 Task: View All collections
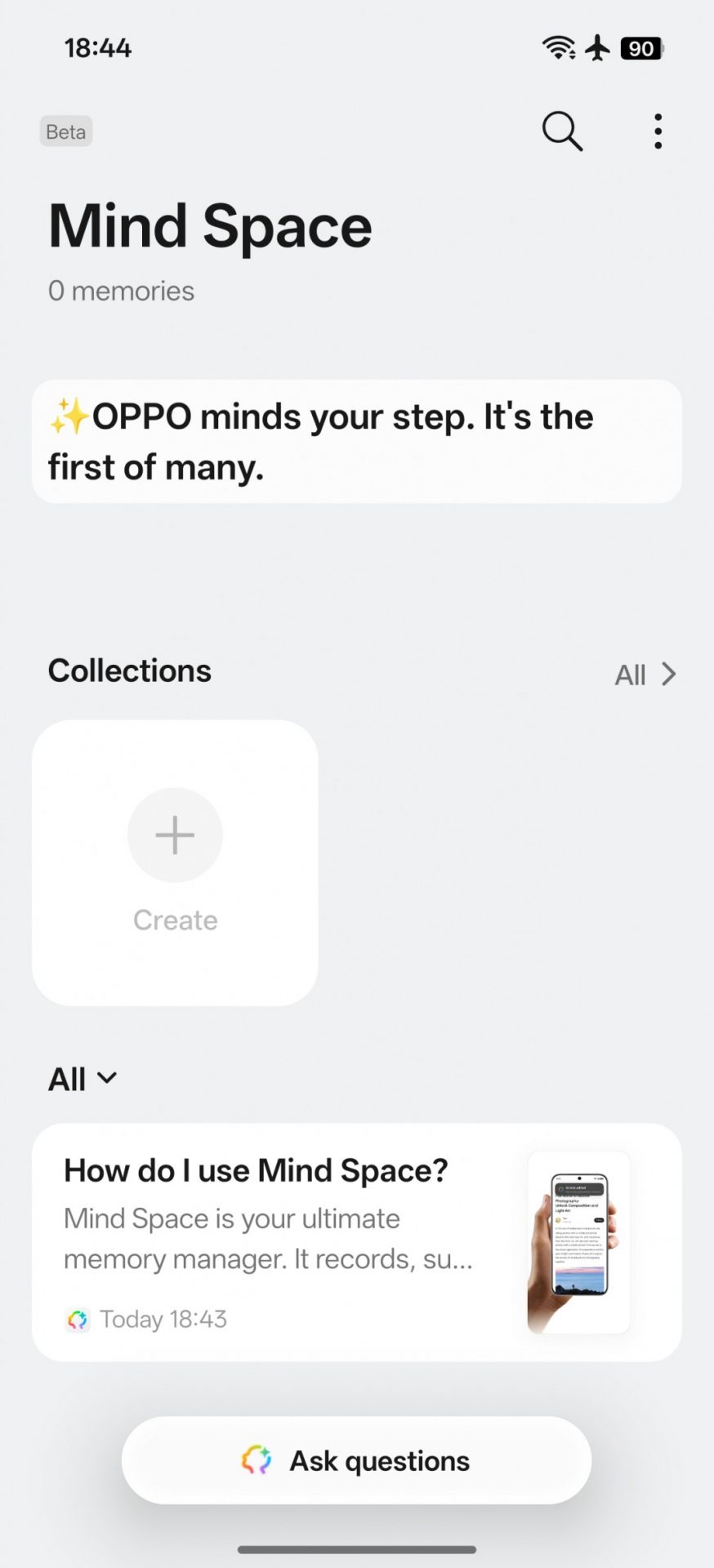[645, 675]
